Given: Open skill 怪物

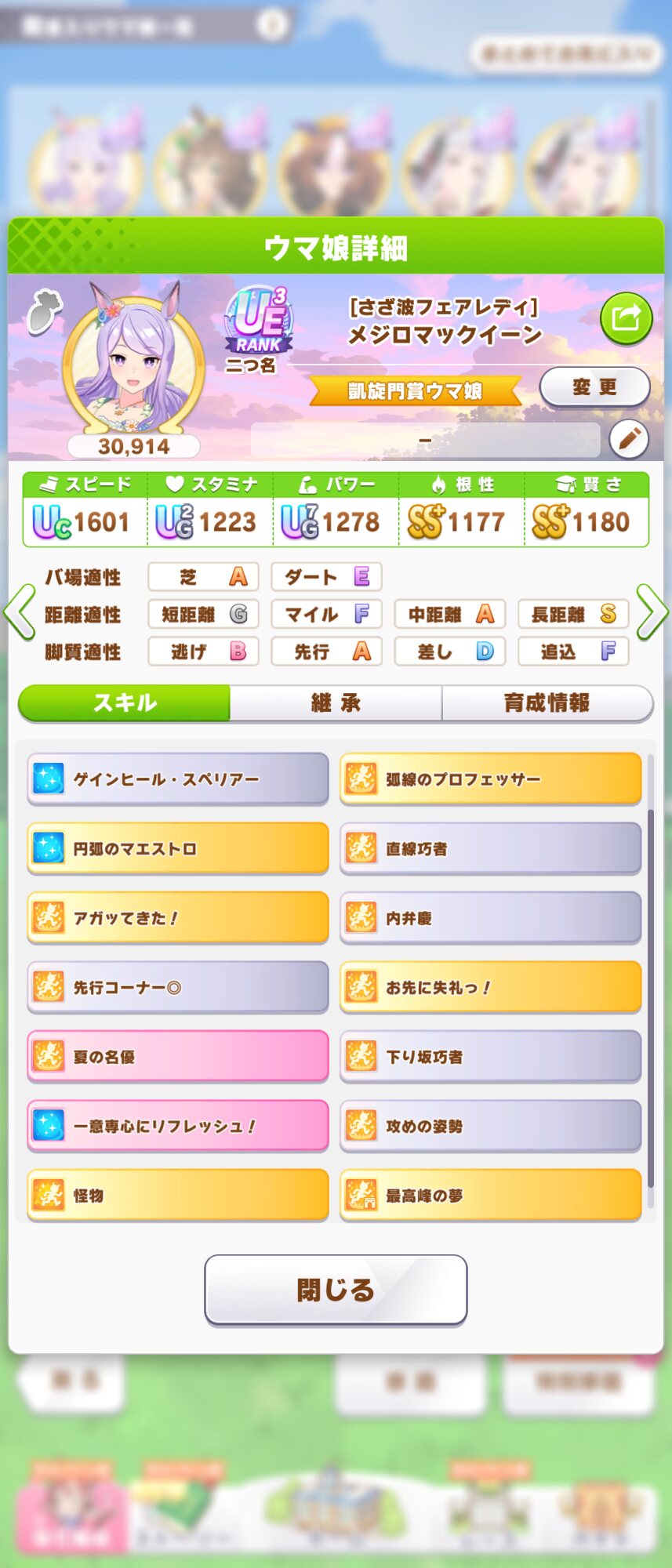Looking at the screenshot, I should coord(178,1196).
